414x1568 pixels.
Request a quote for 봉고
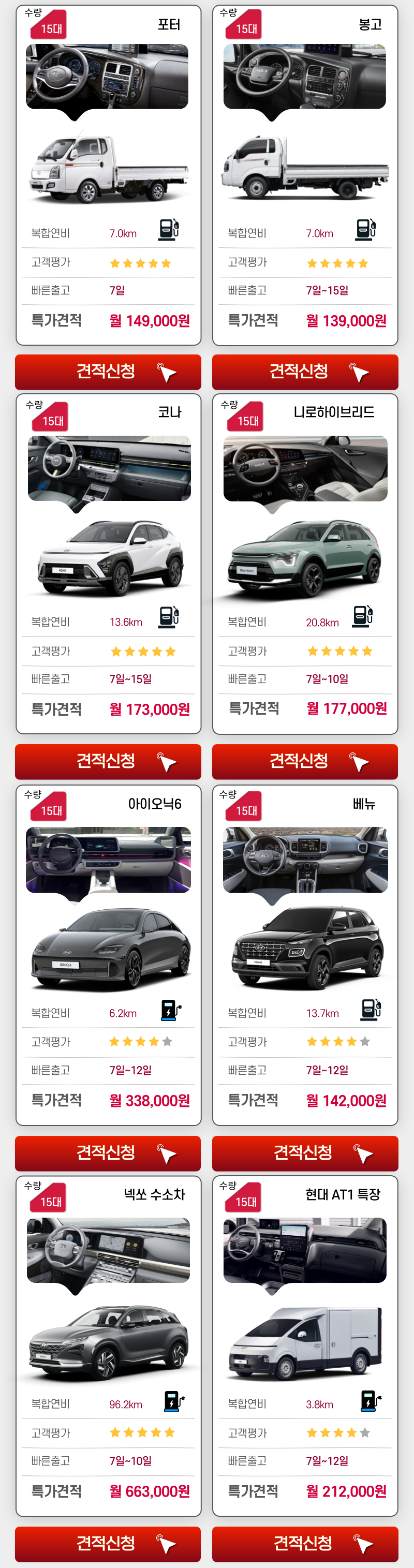coord(305,372)
